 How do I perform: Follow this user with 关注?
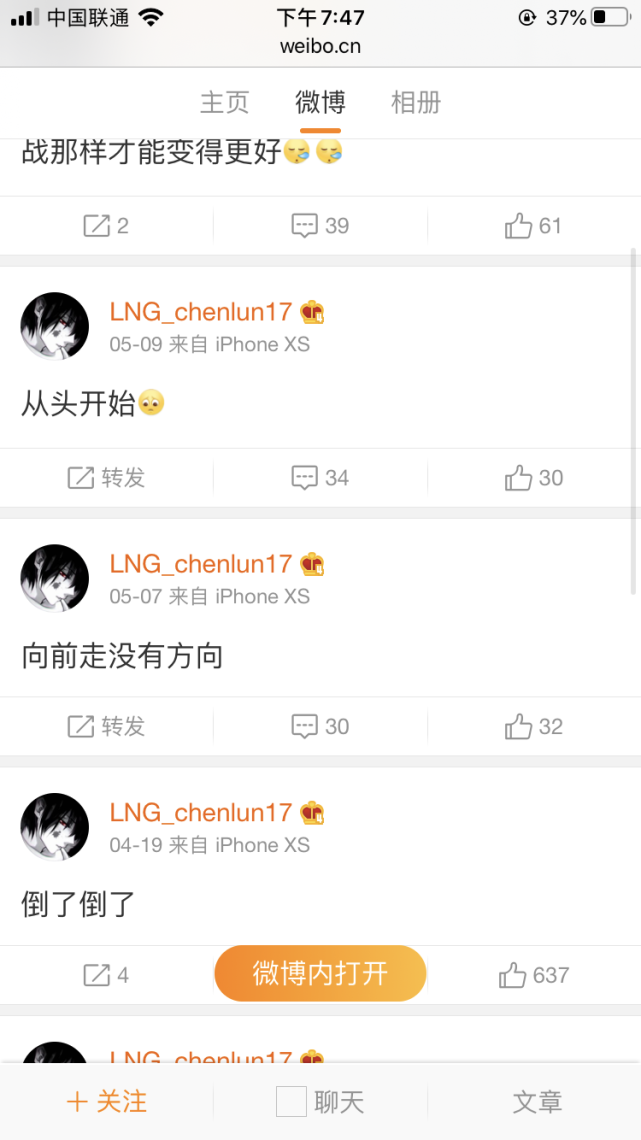pyautogui.click(x=106, y=1102)
